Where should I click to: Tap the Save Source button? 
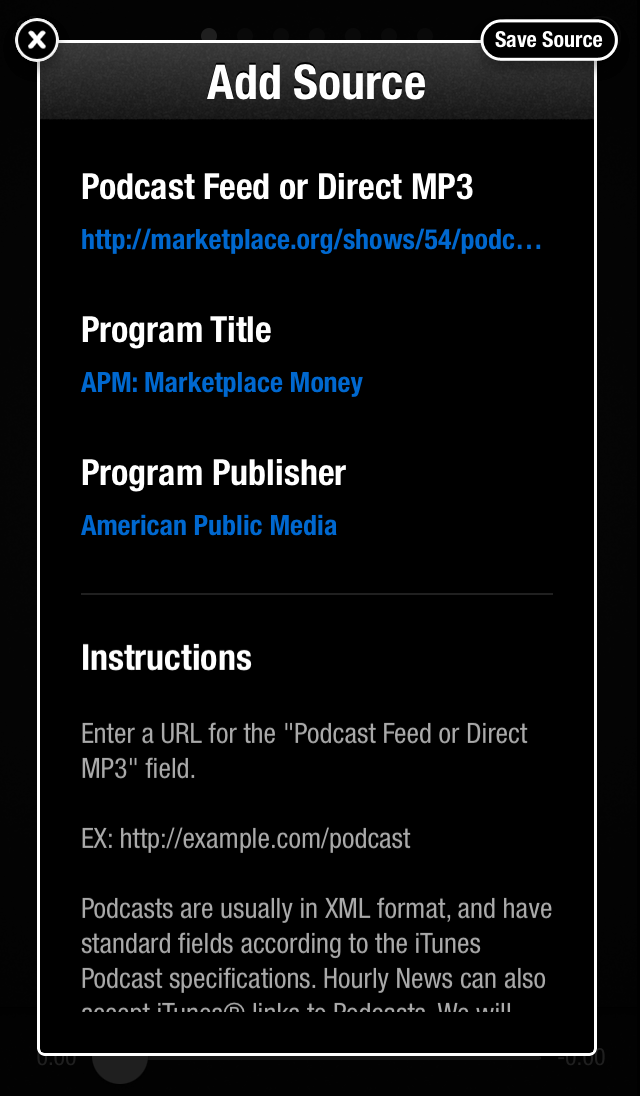tap(548, 40)
